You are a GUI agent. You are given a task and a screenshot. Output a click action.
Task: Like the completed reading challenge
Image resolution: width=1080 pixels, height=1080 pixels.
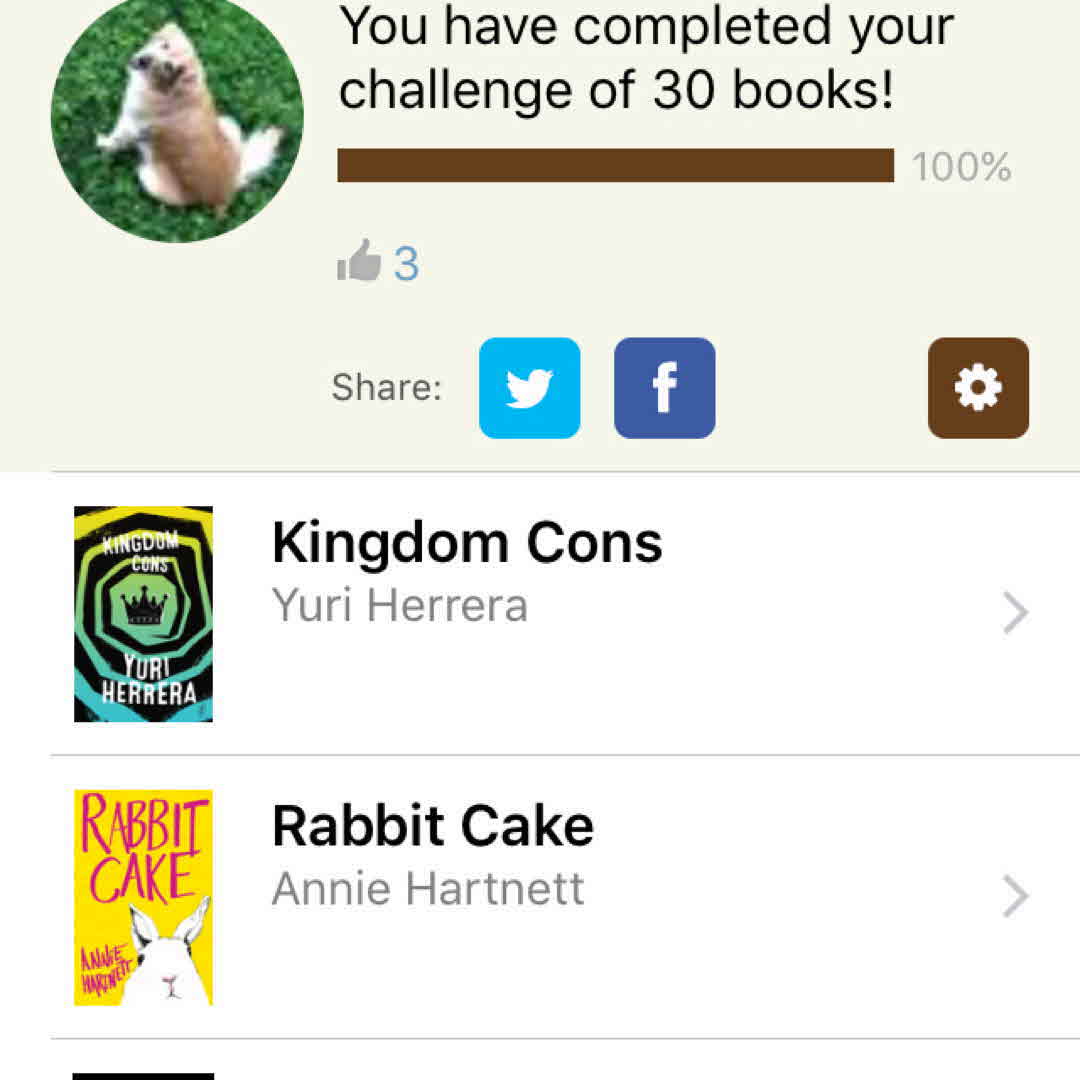tap(360, 262)
